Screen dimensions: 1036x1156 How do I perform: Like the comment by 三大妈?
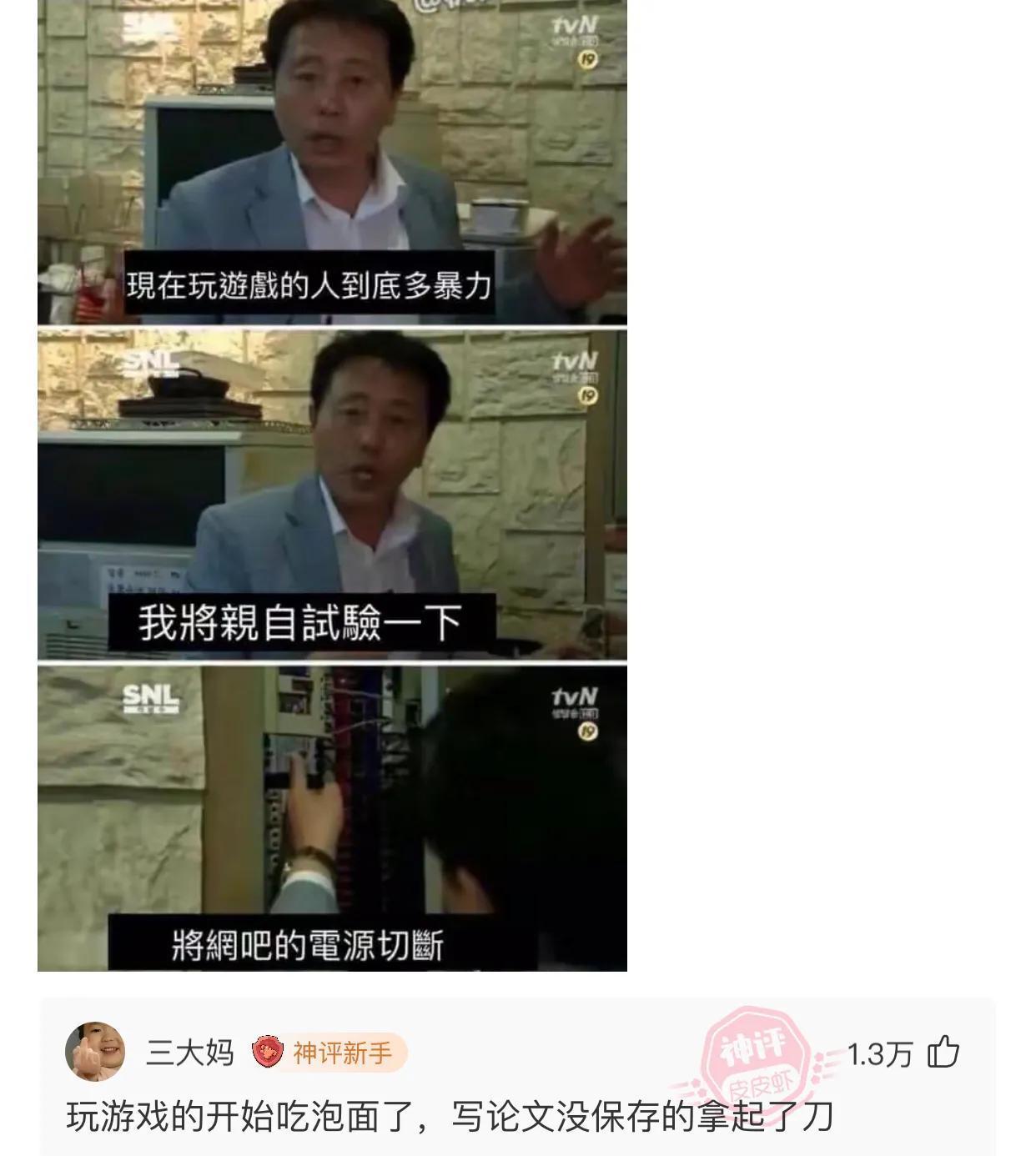pos(943,1053)
